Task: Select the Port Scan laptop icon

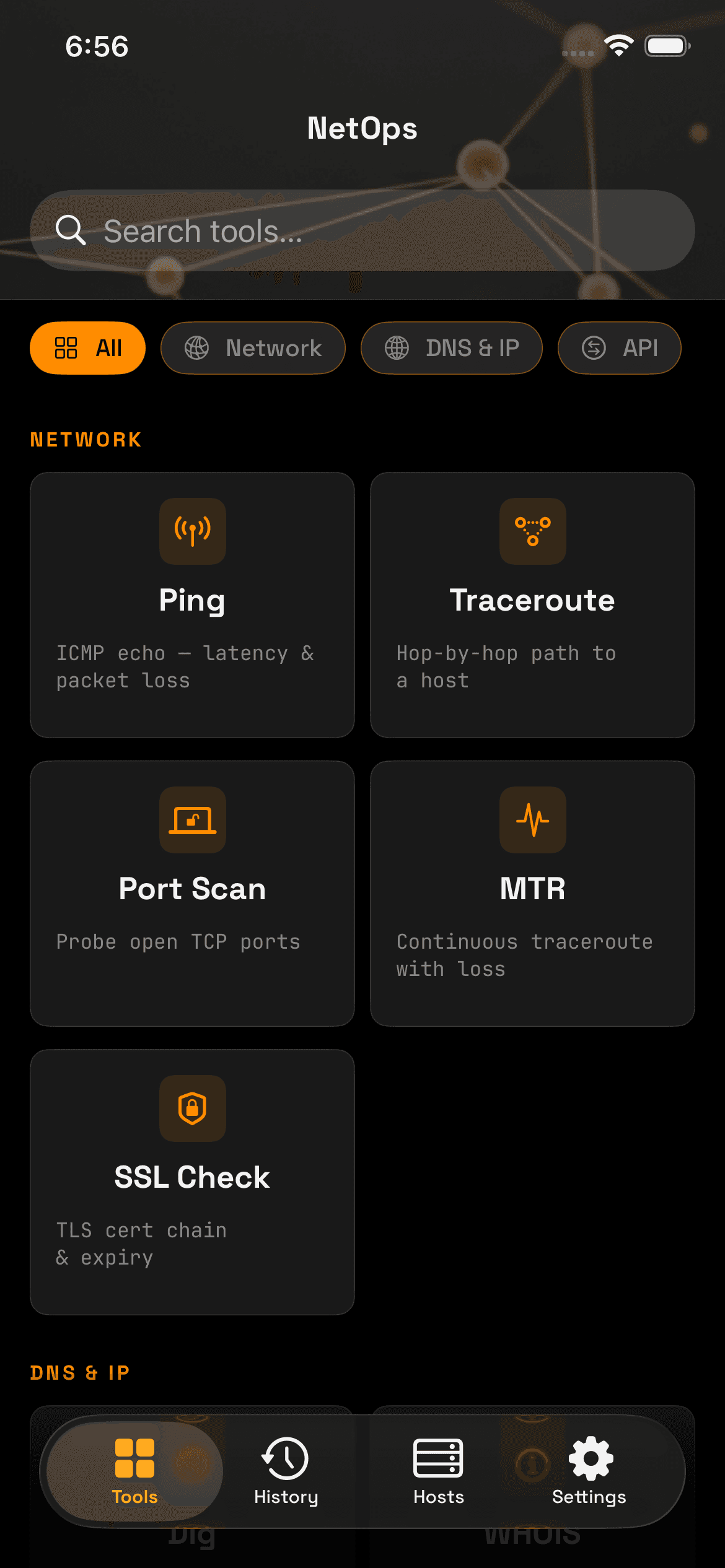Action: (x=192, y=820)
